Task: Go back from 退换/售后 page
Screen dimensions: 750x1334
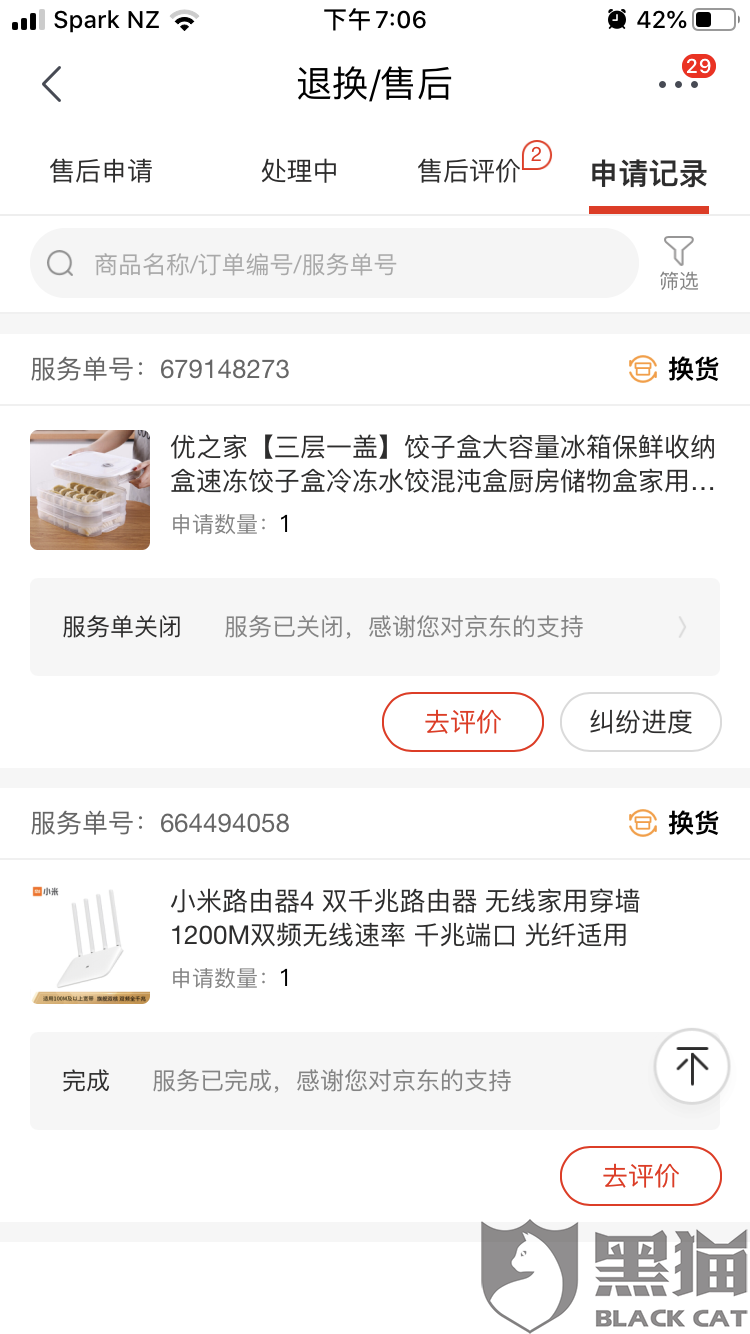Action: click(52, 84)
